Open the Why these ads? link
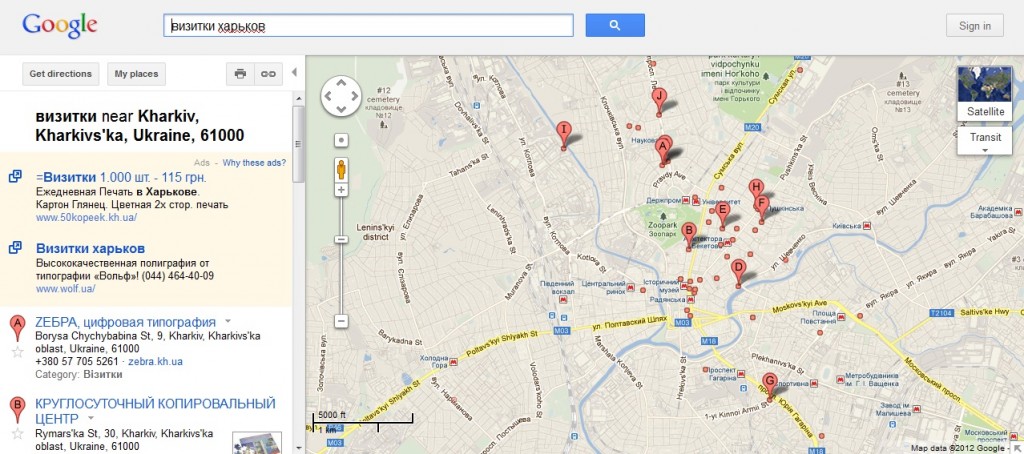 (x=254, y=163)
